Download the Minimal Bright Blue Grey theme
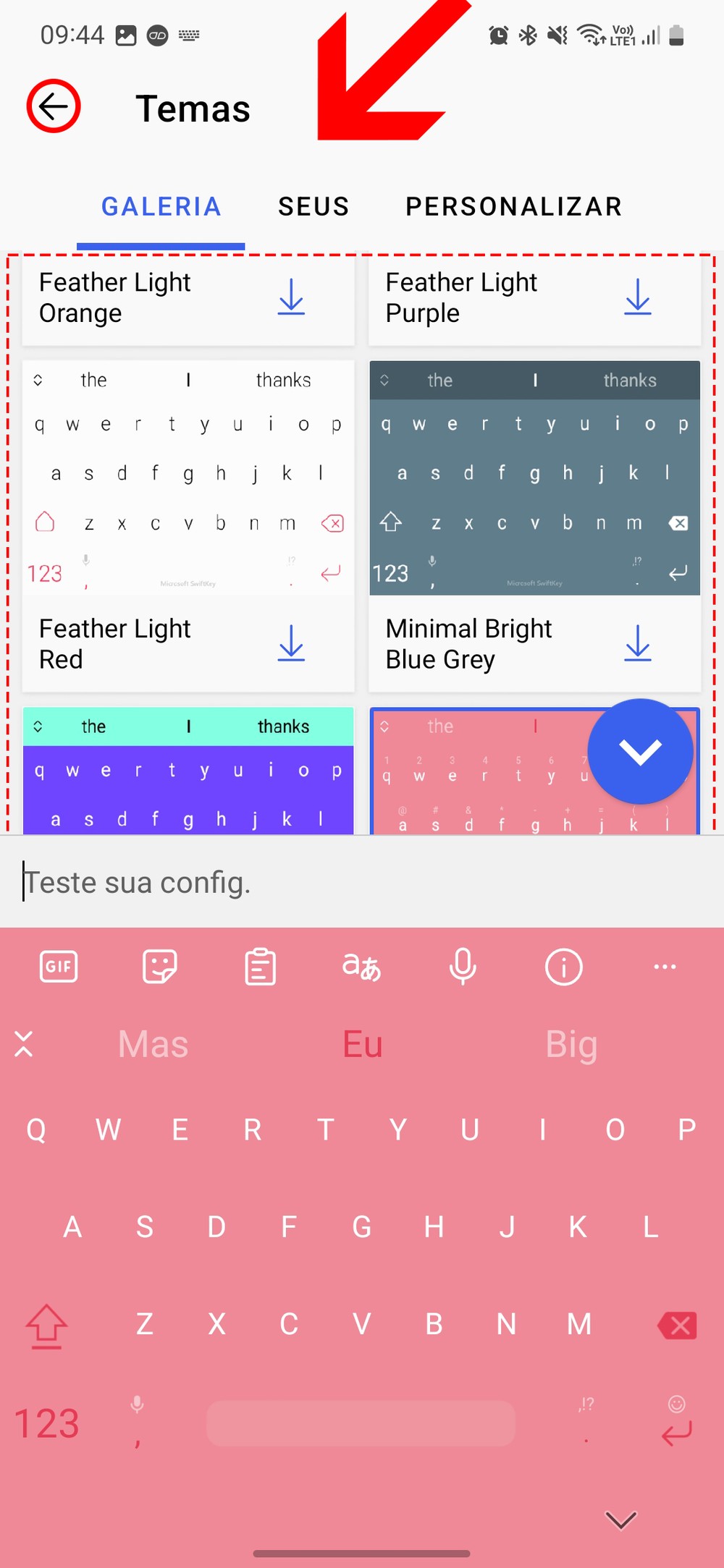Screen dimensions: 724x1568 pos(637,643)
